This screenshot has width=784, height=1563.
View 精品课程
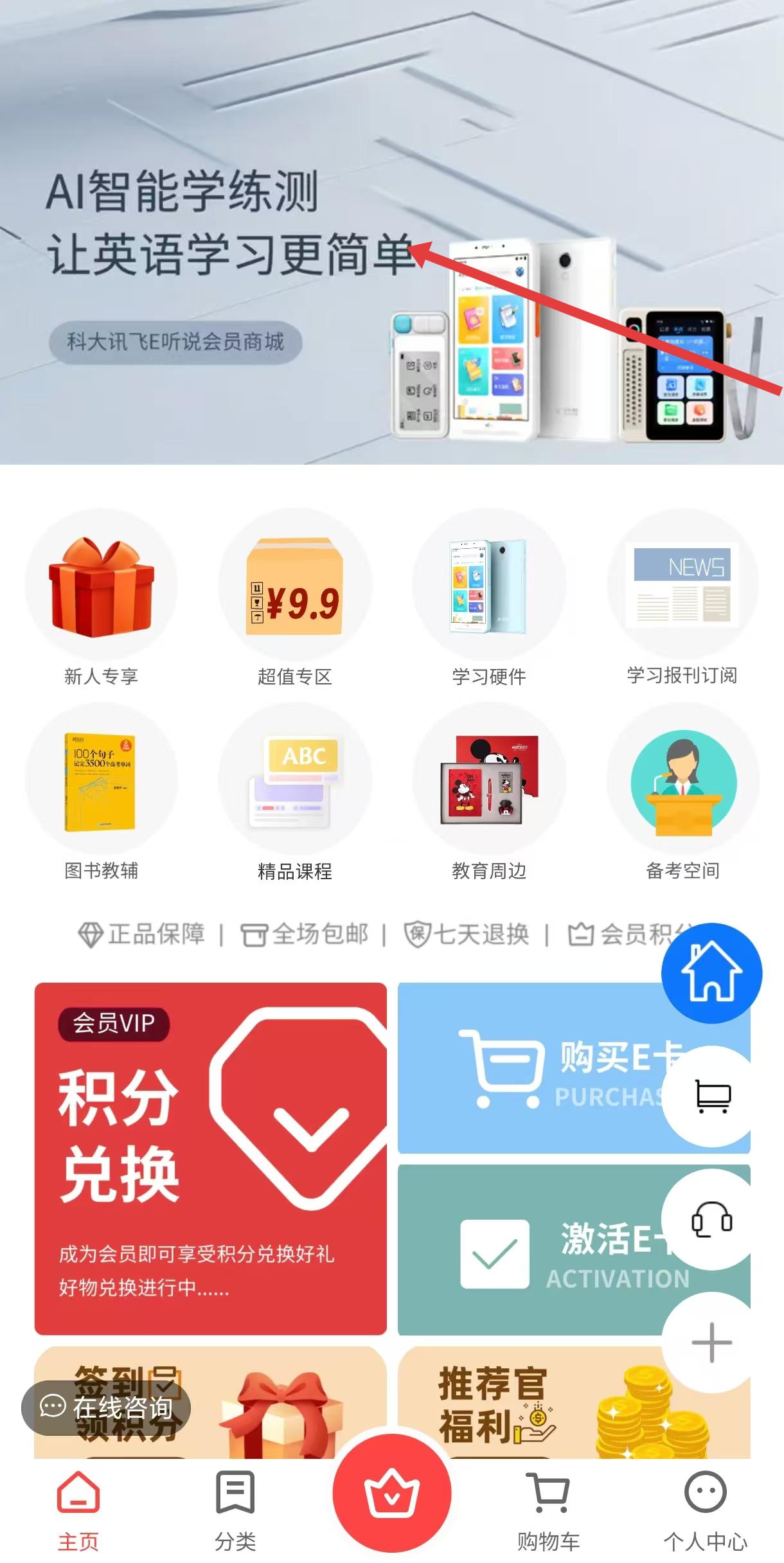pyautogui.click(x=295, y=792)
